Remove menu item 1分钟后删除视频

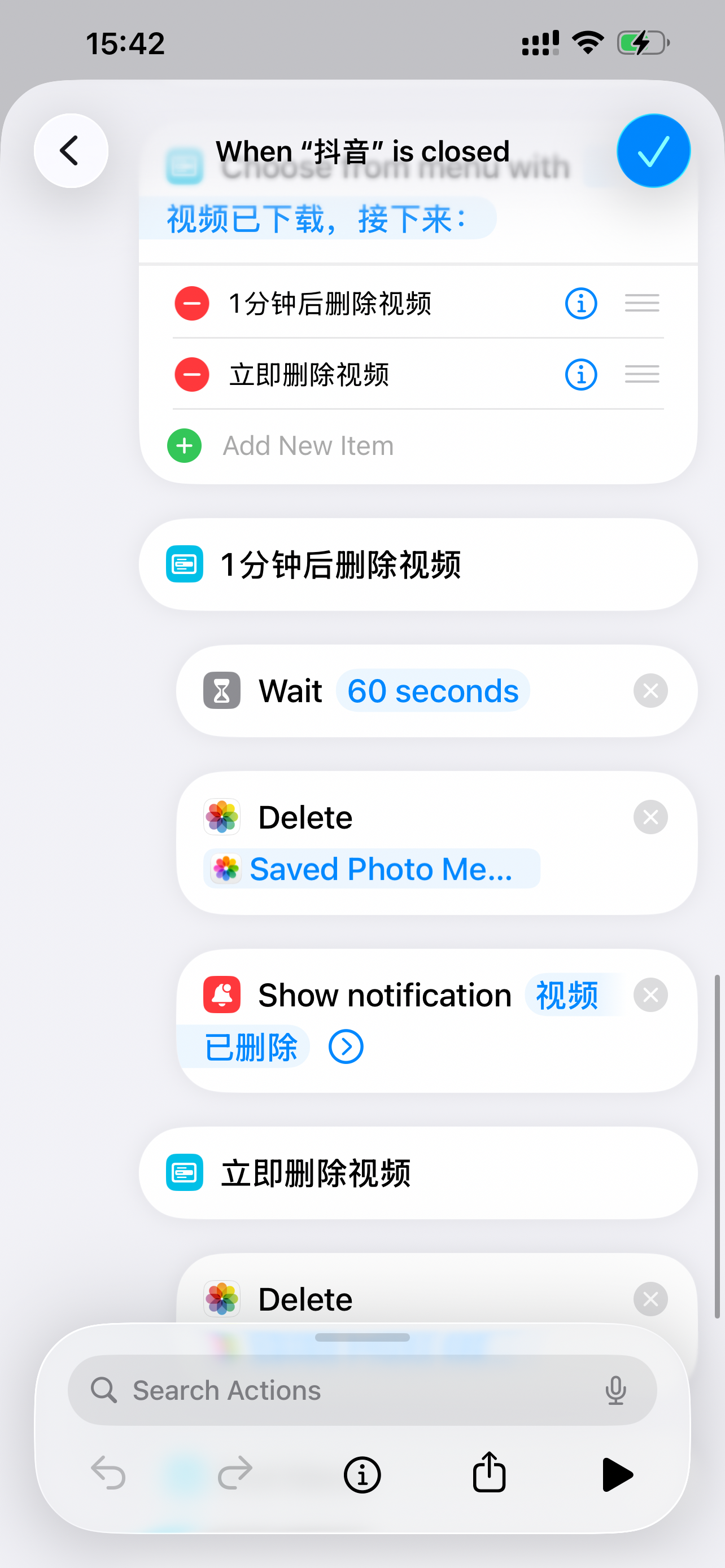pyautogui.click(x=192, y=303)
